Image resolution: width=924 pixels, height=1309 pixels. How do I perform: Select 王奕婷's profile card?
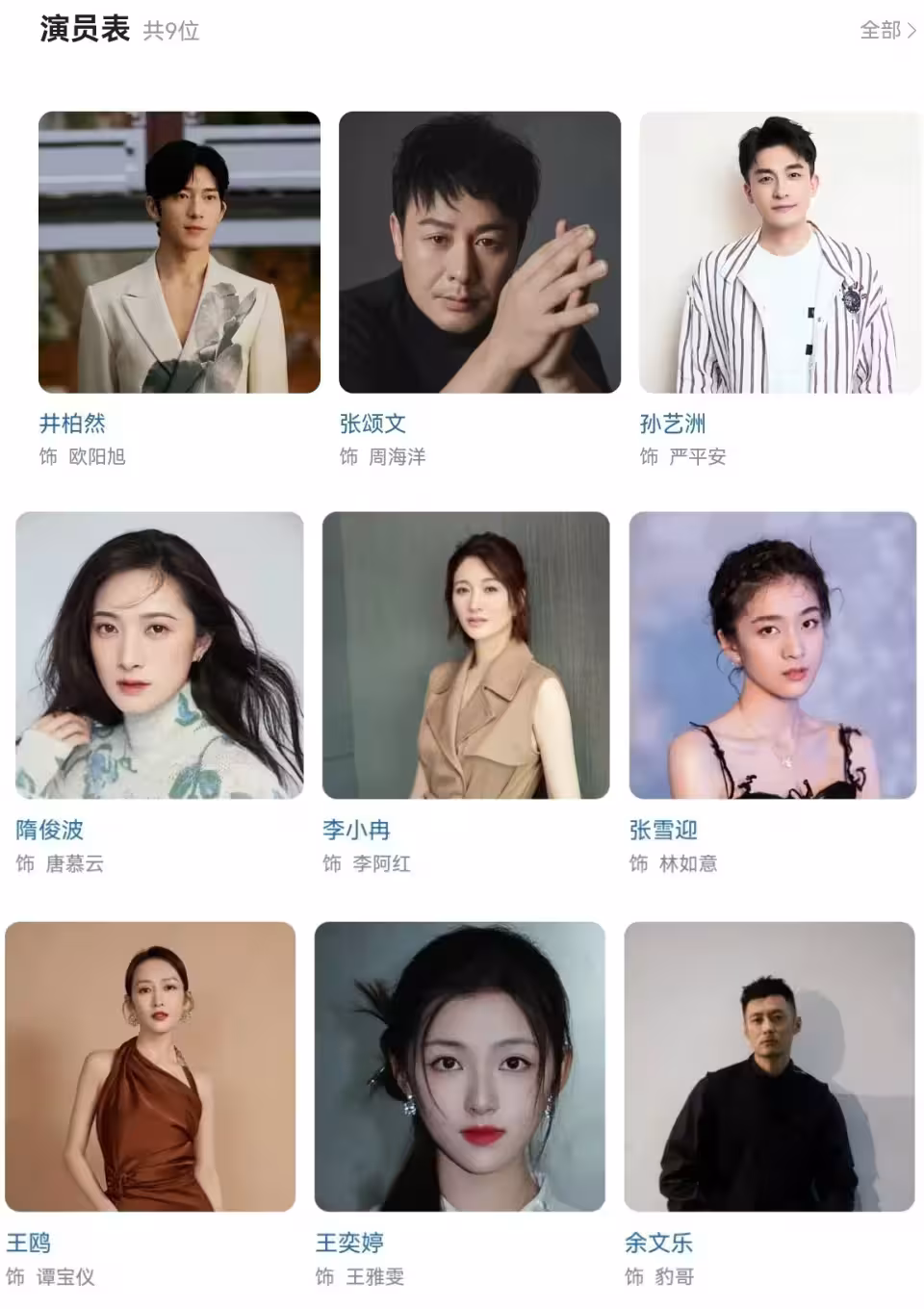pos(459,1066)
